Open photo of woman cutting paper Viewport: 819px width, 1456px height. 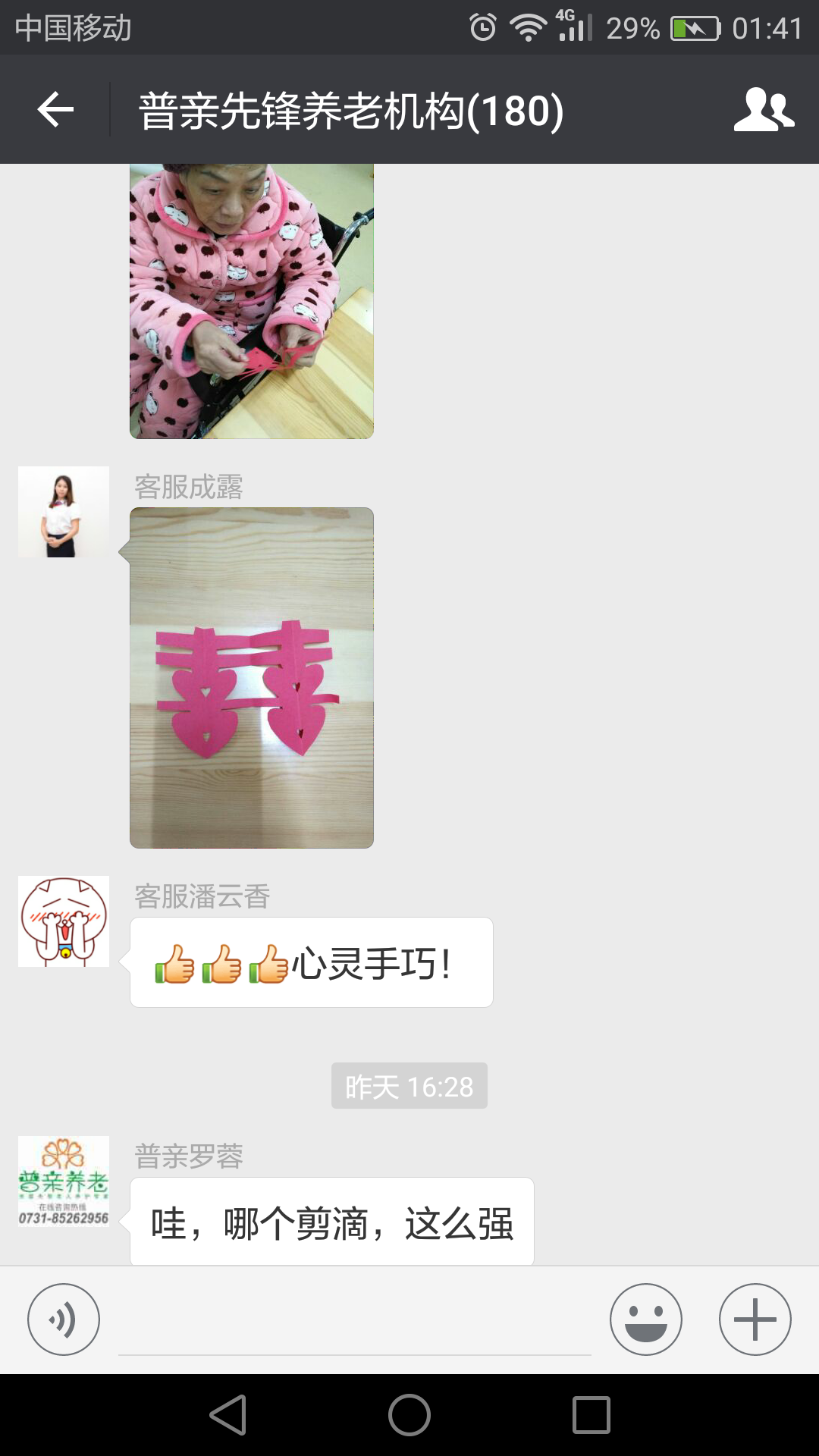pos(252,301)
